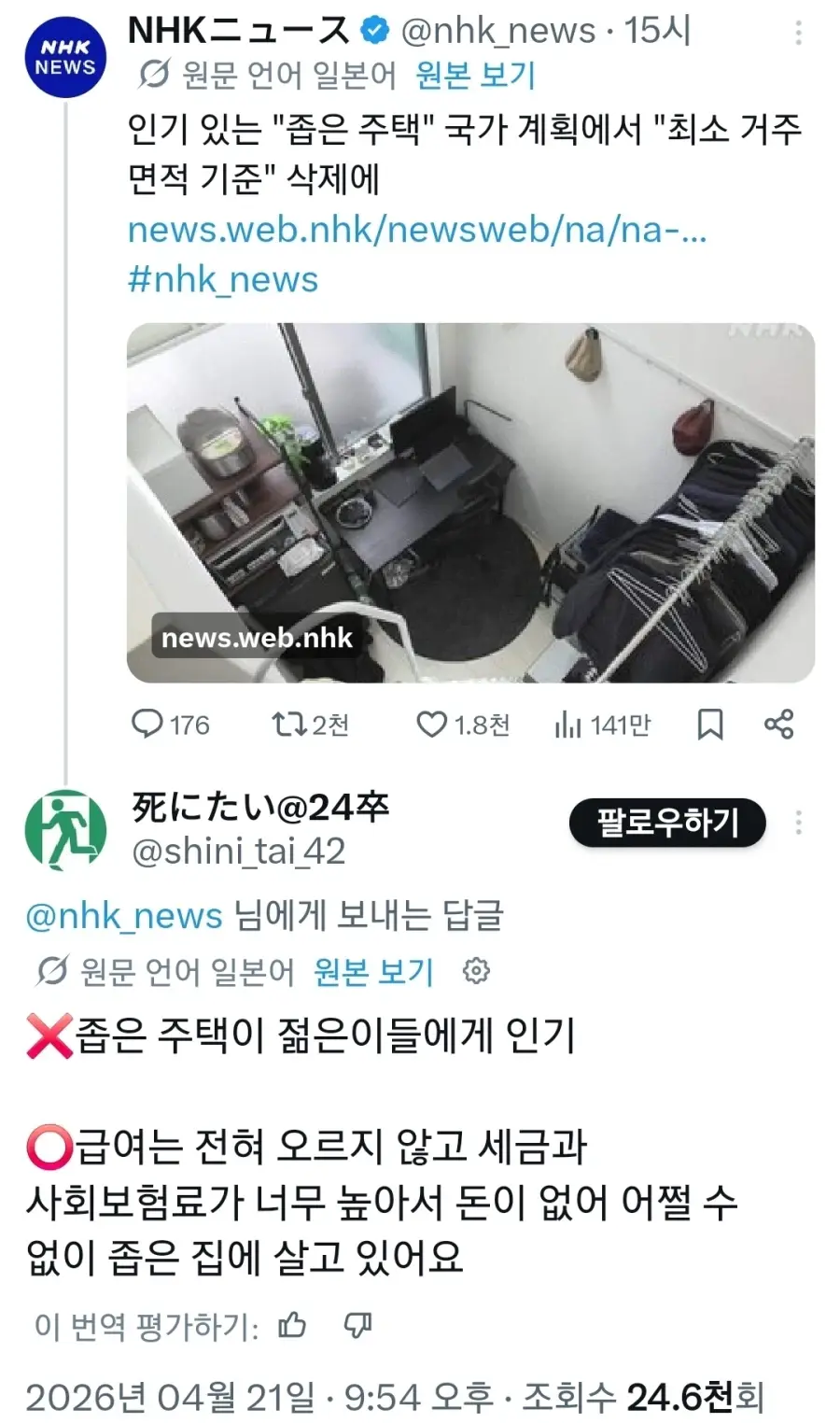Open more options menu on the reply tweet

[798, 823]
